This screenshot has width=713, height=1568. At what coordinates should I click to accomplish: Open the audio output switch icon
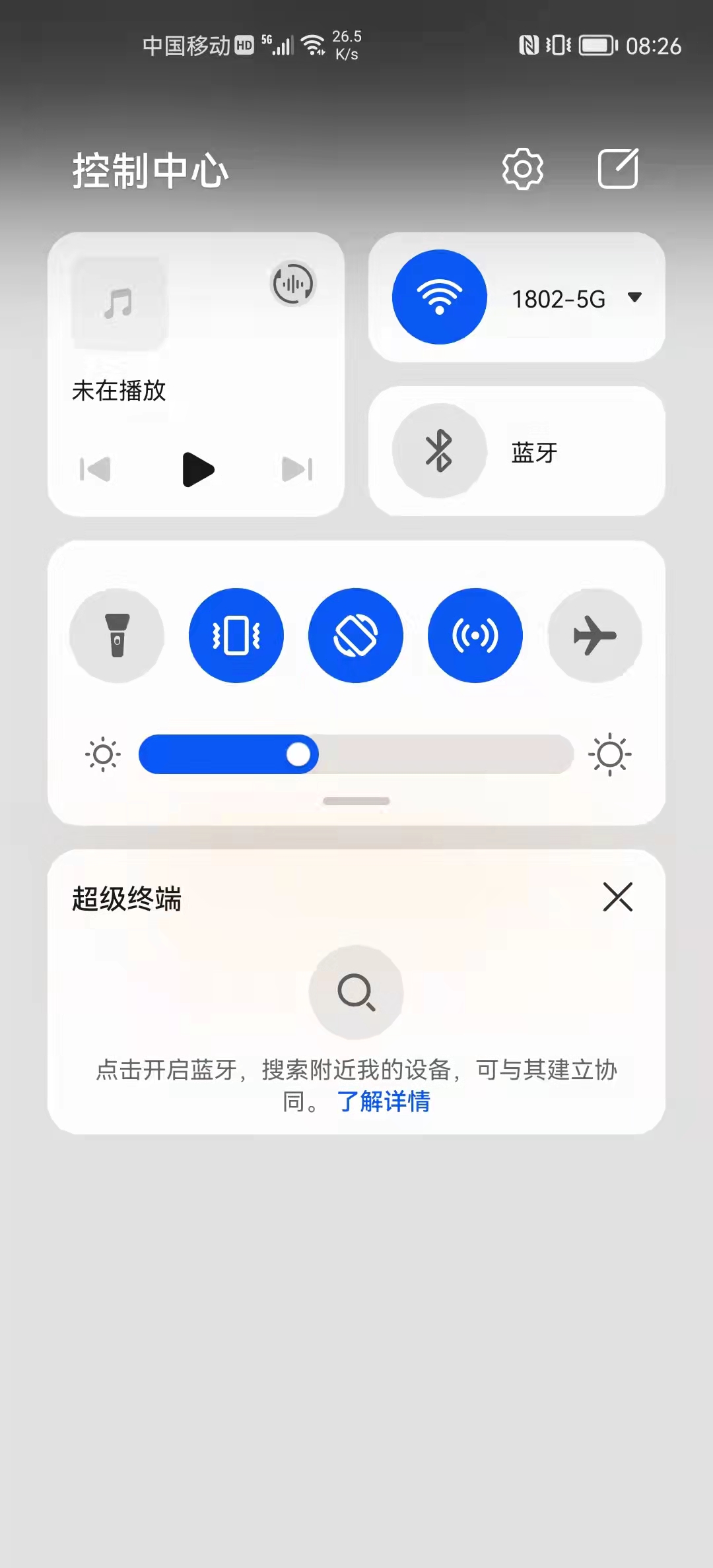click(293, 284)
